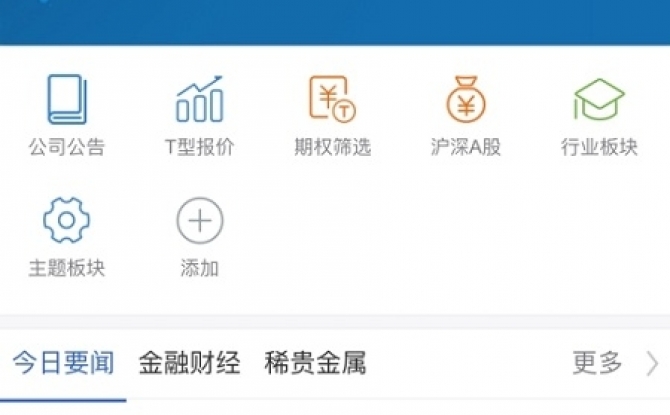The height and width of the screenshot is (415, 670).
Task: Open 公司公告 company announcements
Action: 67,115
